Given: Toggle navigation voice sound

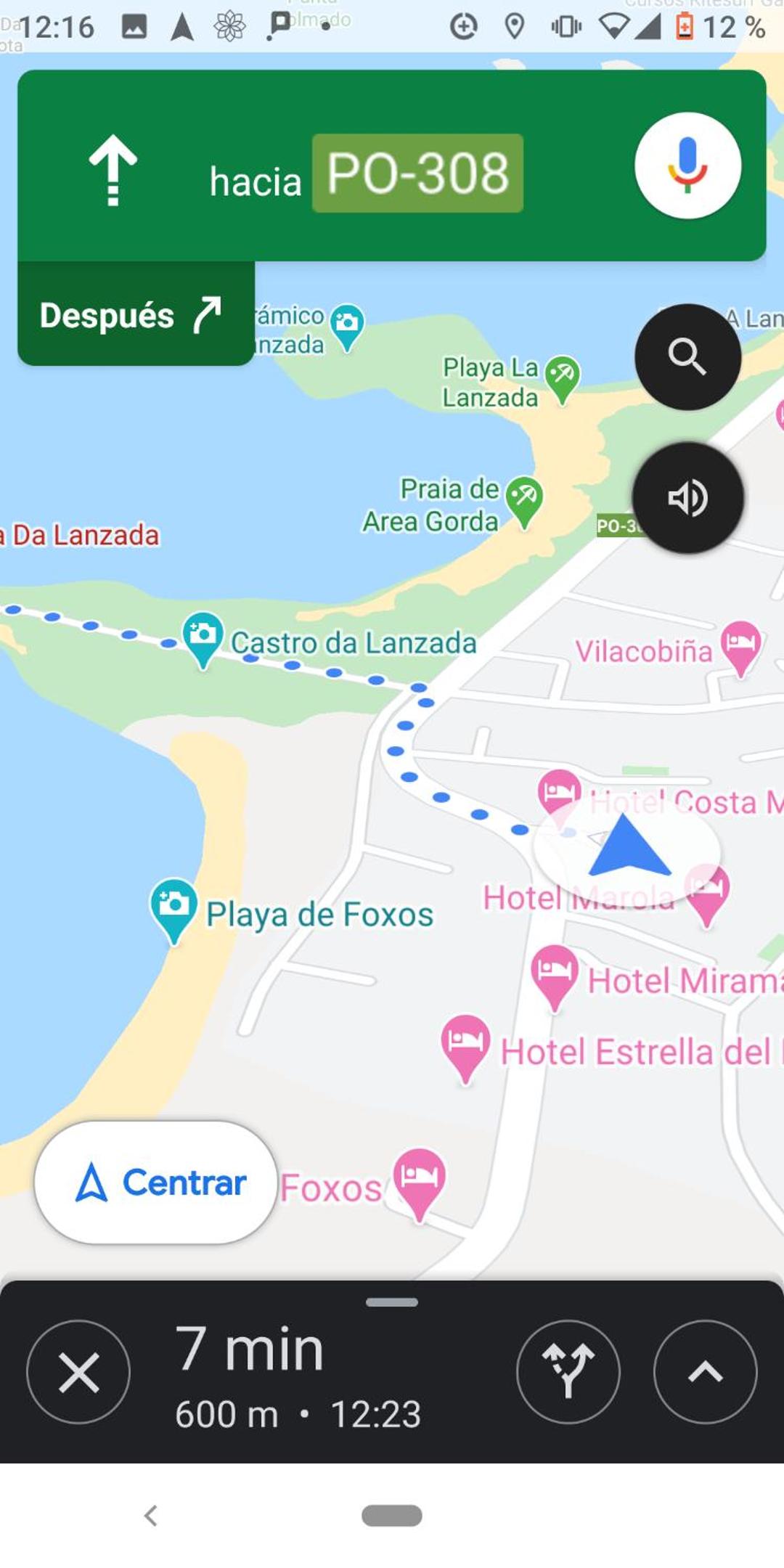Looking at the screenshot, I should point(687,498).
